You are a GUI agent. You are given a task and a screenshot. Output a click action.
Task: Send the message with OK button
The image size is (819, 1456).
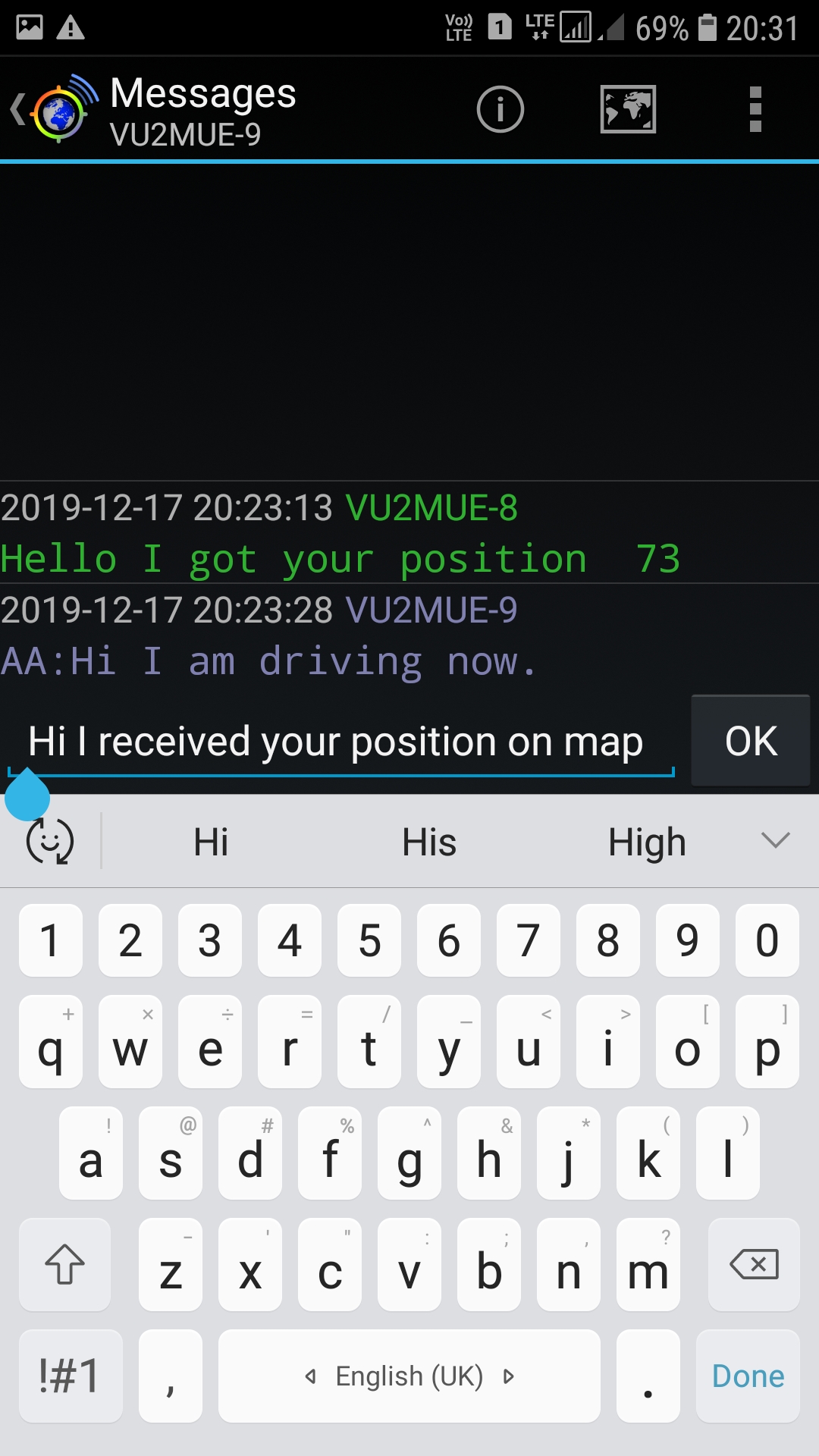click(x=750, y=741)
